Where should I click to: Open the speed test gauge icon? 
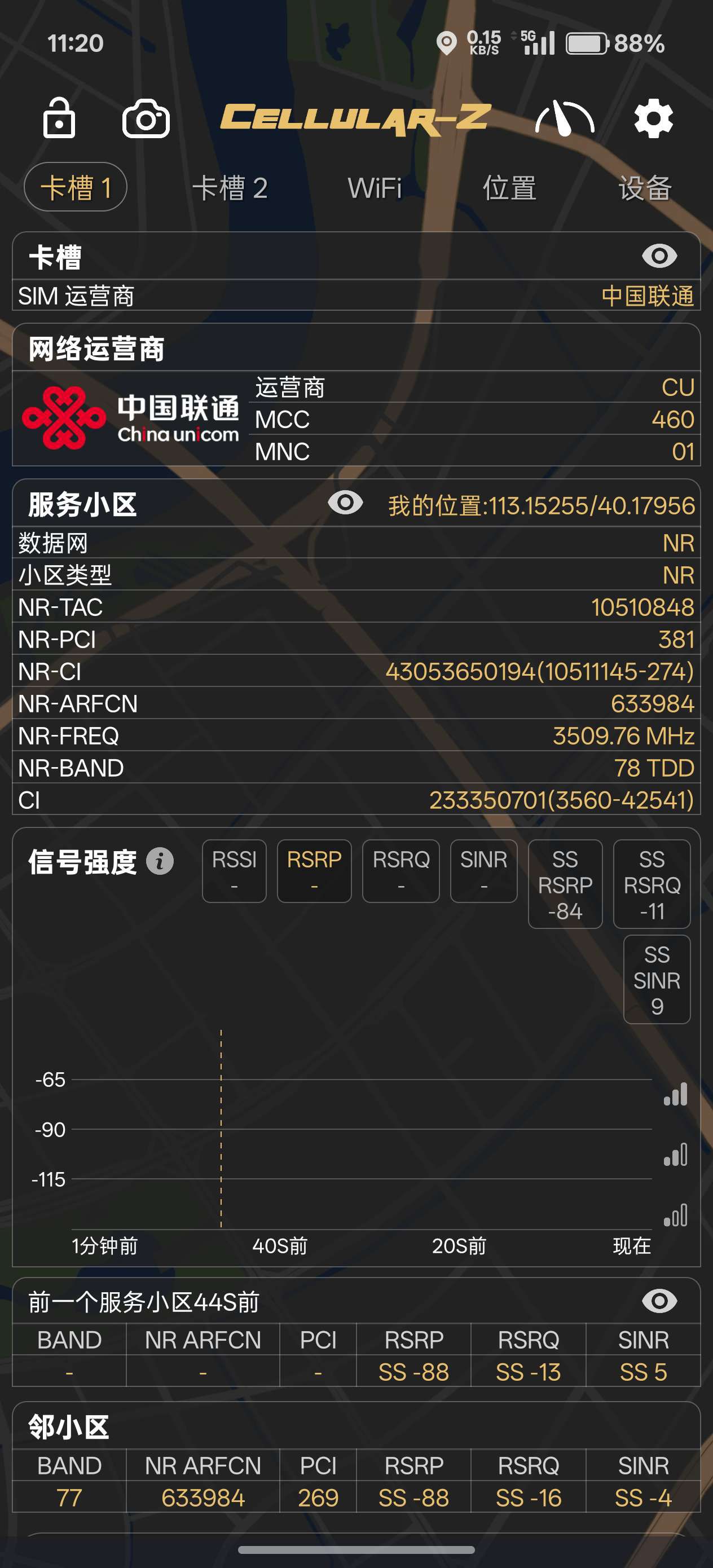565,120
